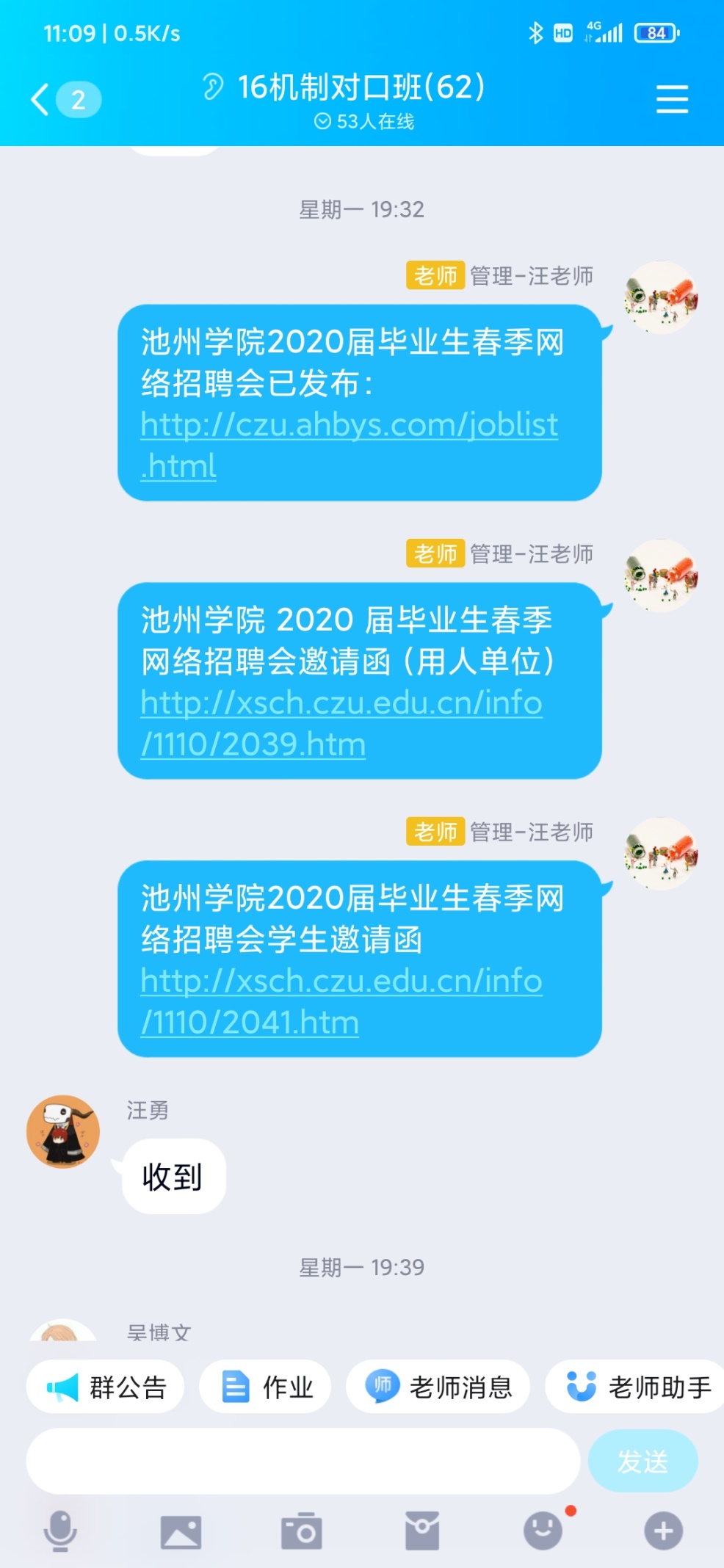Open the emoji panel
724x1568 pixels.
click(543, 1531)
